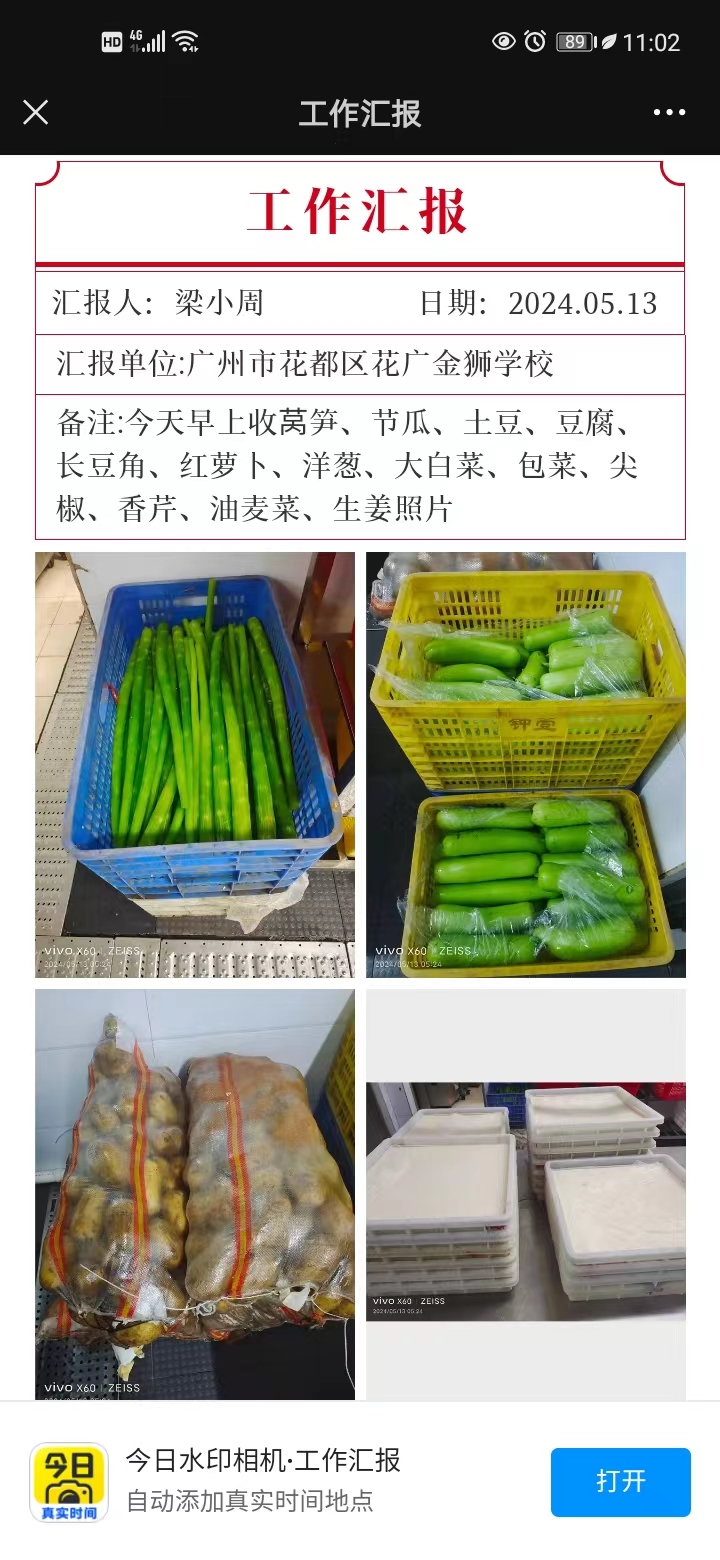The width and height of the screenshot is (720, 1560).
Task: View the photo of gourds in yellow crates
Action: point(525,764)
